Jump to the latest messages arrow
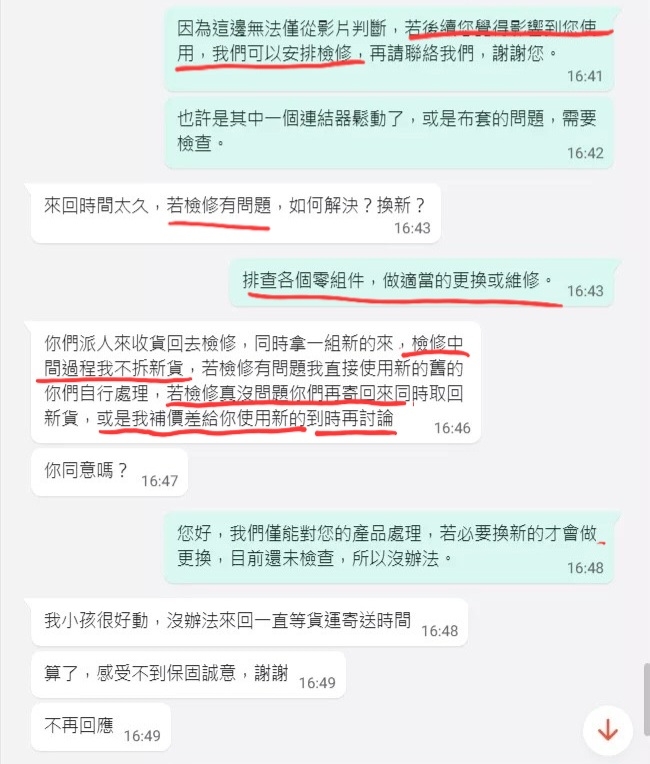The width and height of the screenshot is (650, 764). (x=607, y=730)
